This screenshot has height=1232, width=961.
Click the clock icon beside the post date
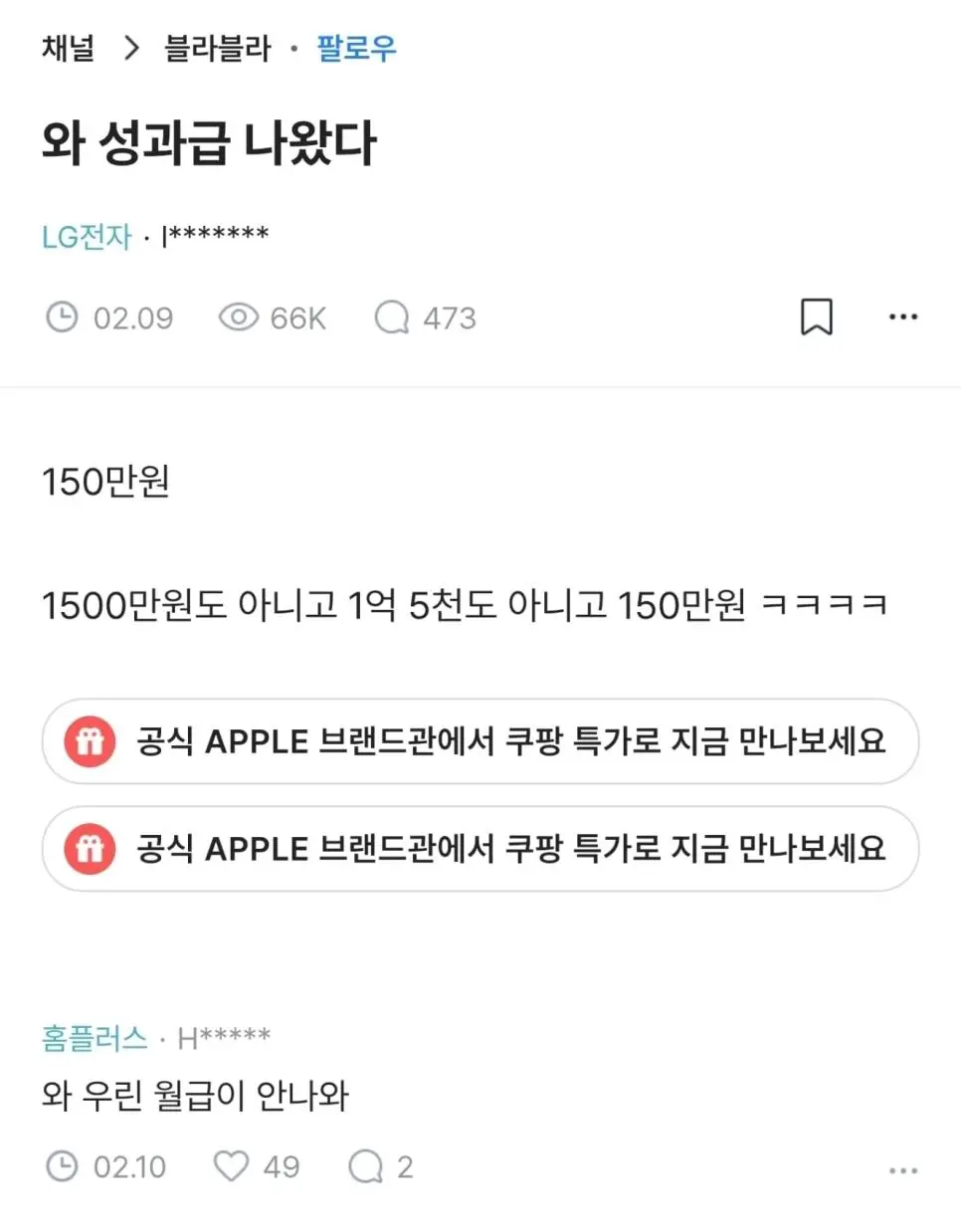(62, 316)
